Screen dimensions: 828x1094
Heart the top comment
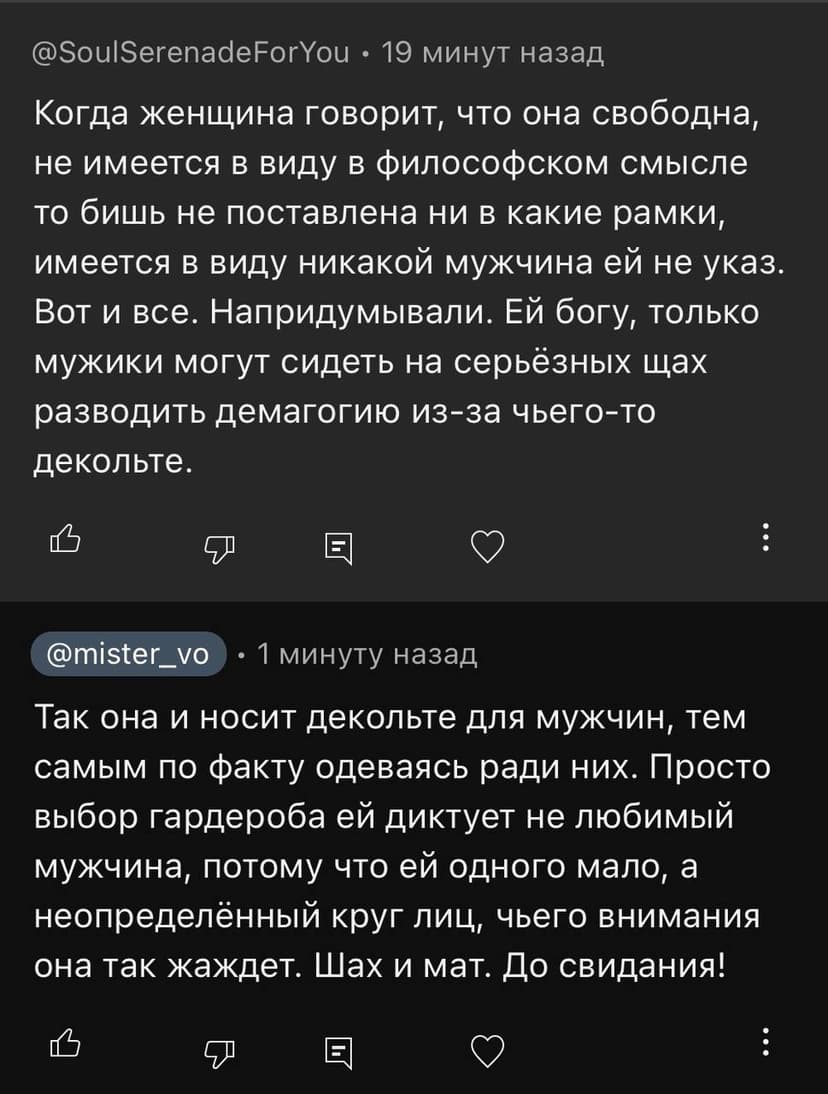click(x=486, y=546)
